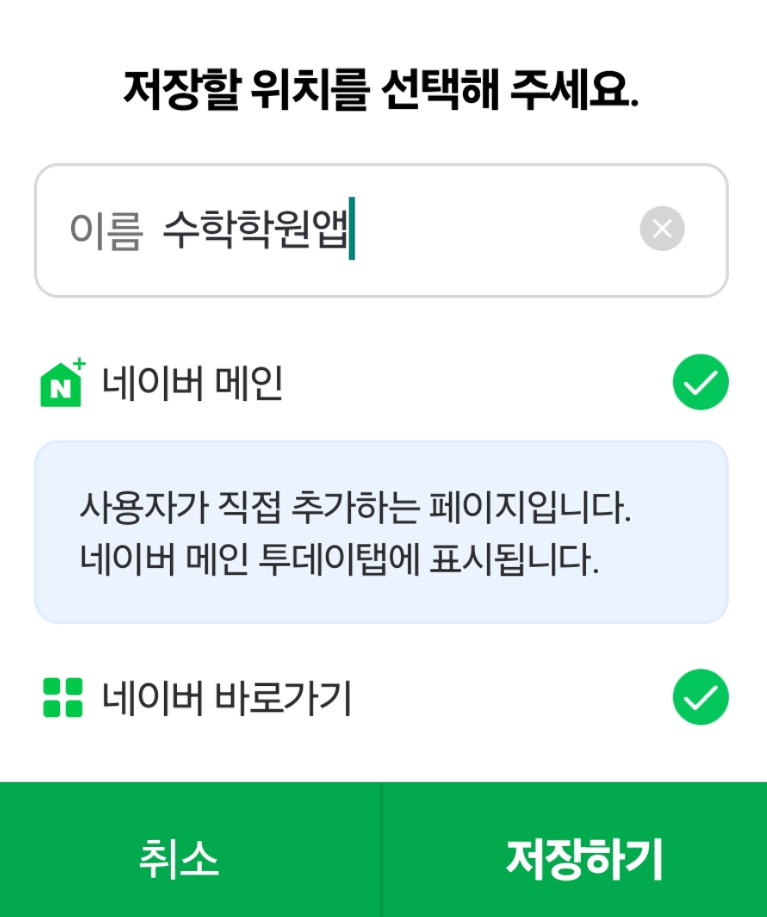Uncheck 네이버 바로가기 location
The width and height of the screenshot is (767, 917).
(700, 697)
